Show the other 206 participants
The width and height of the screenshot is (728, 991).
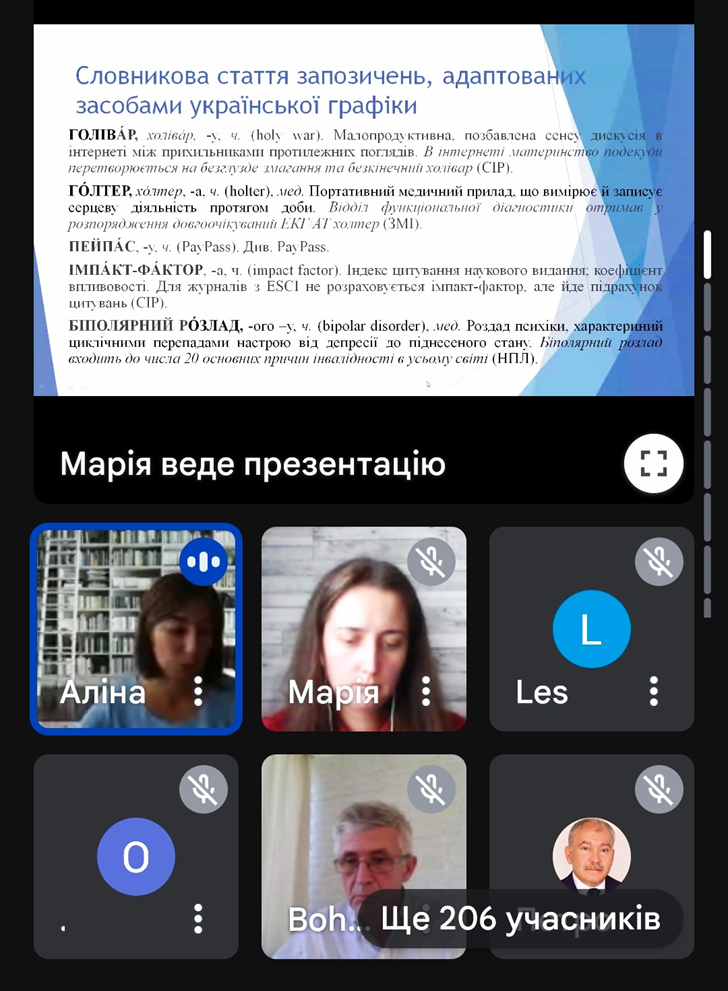520,918
